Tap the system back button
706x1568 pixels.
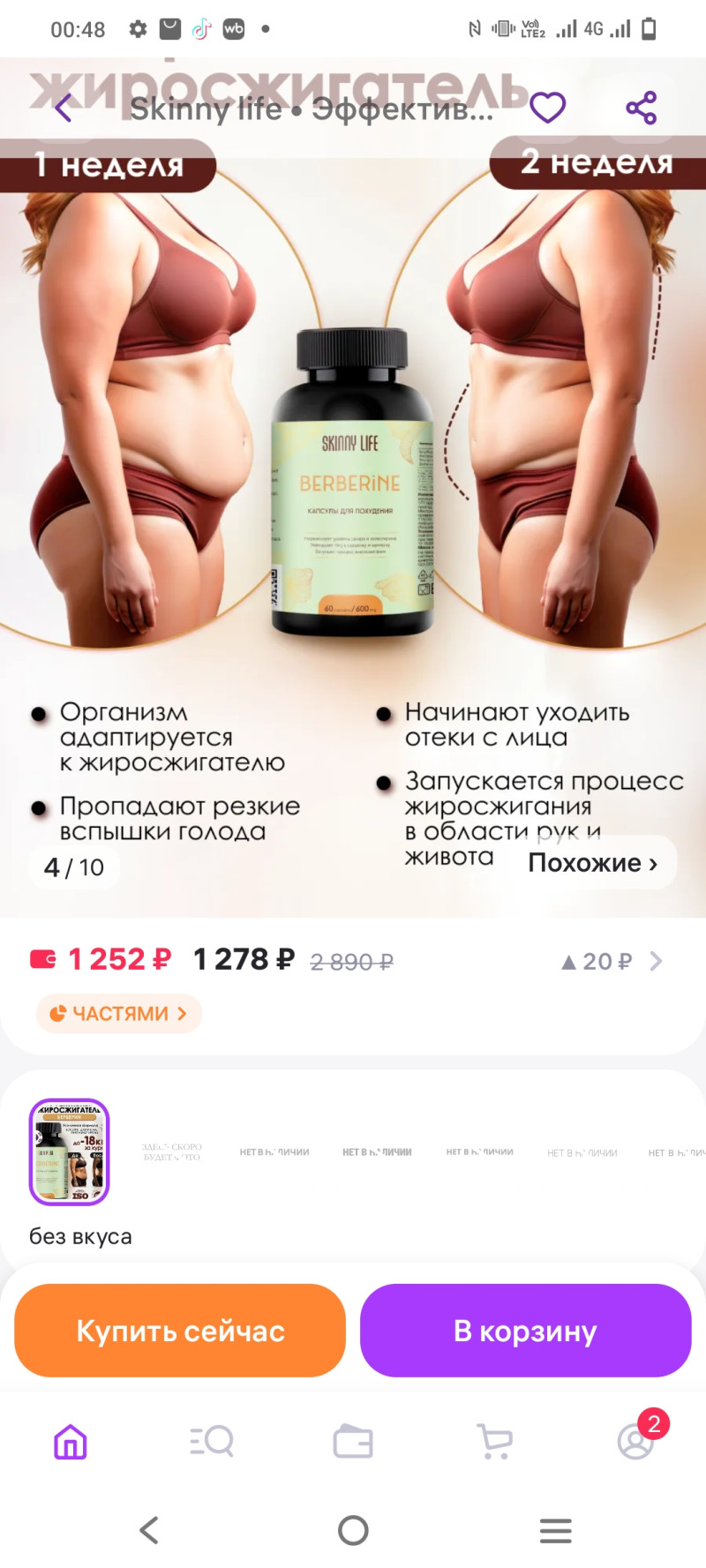point(150,1530)
